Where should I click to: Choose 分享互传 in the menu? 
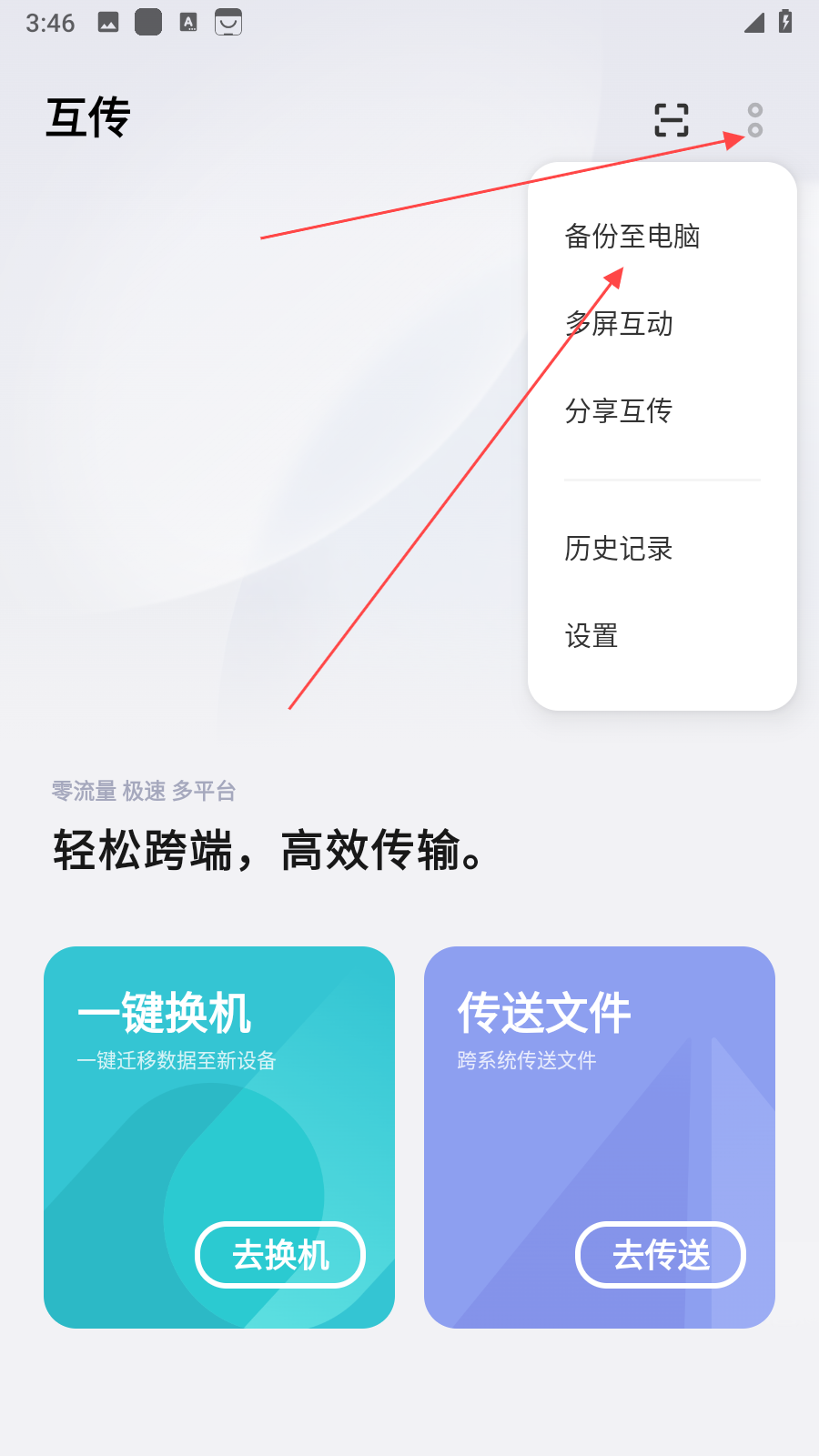tap(619, 411)
